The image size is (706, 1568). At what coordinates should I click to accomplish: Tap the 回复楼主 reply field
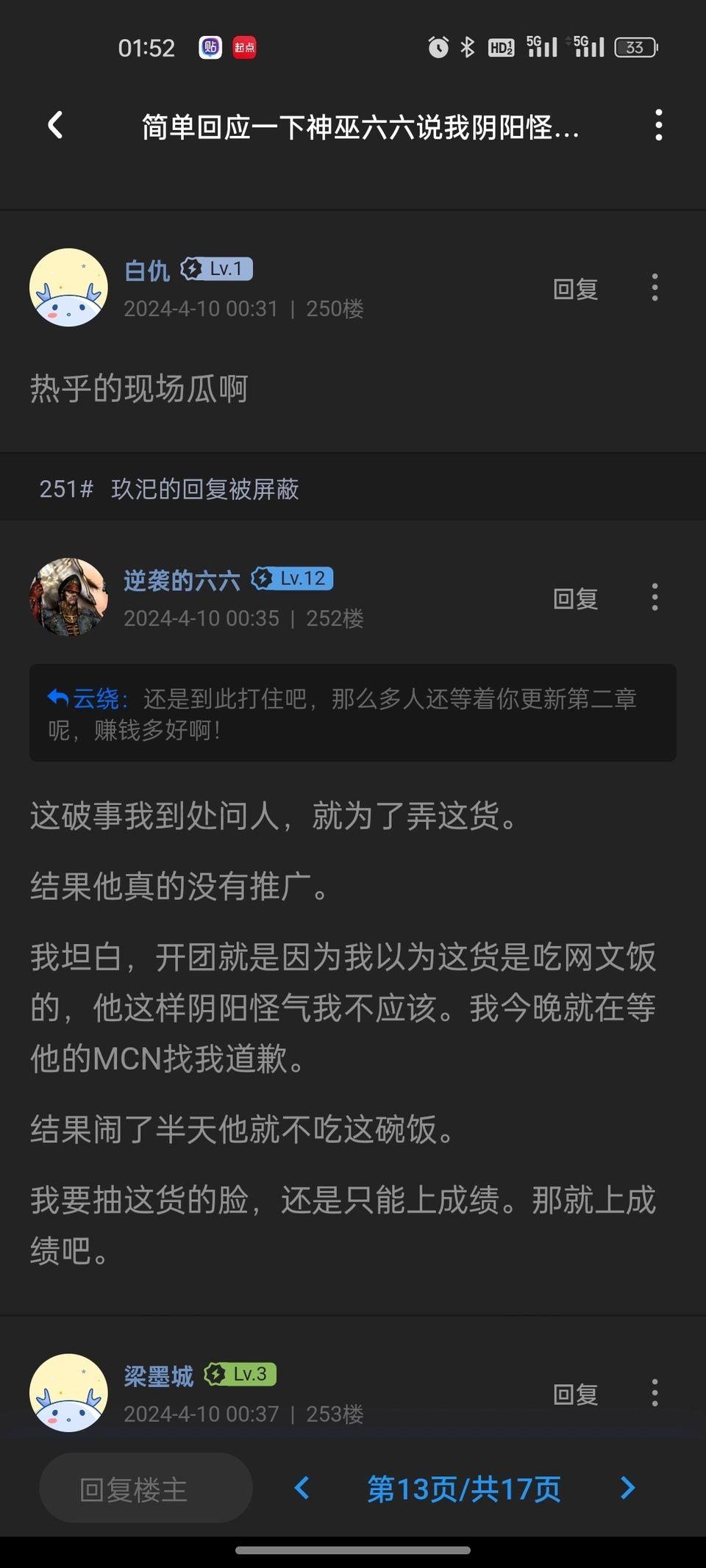coord(146,1489)
